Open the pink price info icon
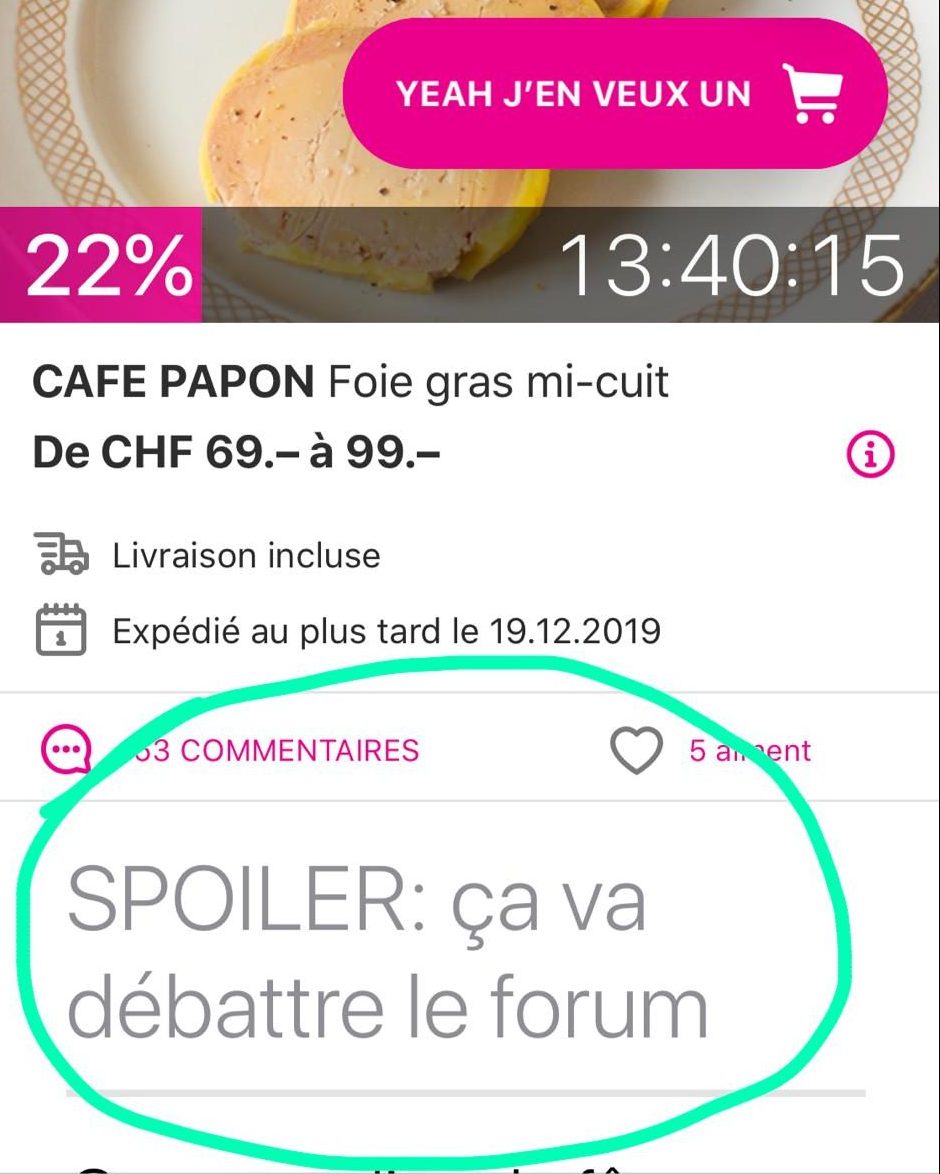 tap(870, 455)
